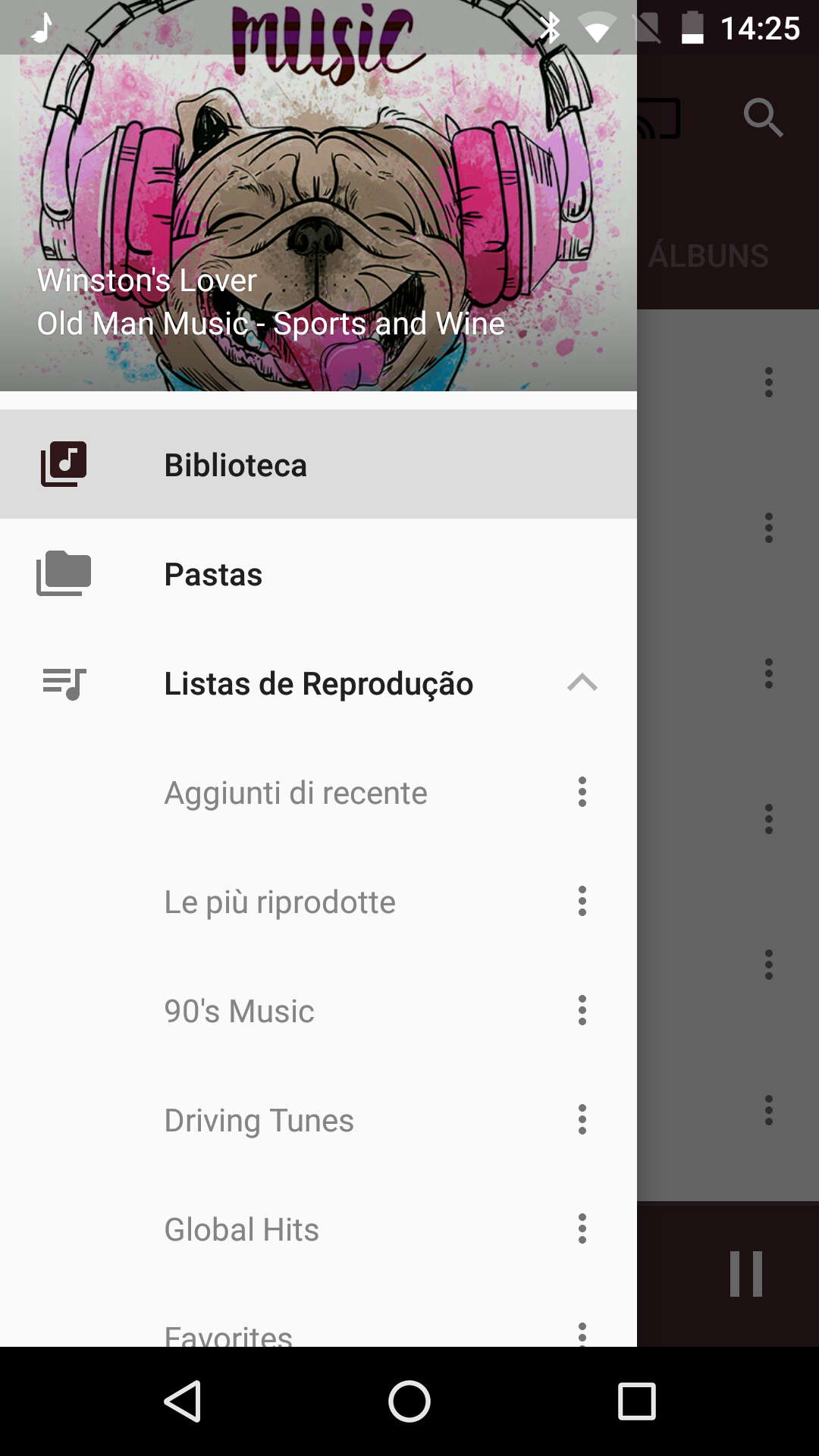The height and width of the screenshot is (1456, 819).
Task: Go back with the system back button
Action: [182, 1401]
